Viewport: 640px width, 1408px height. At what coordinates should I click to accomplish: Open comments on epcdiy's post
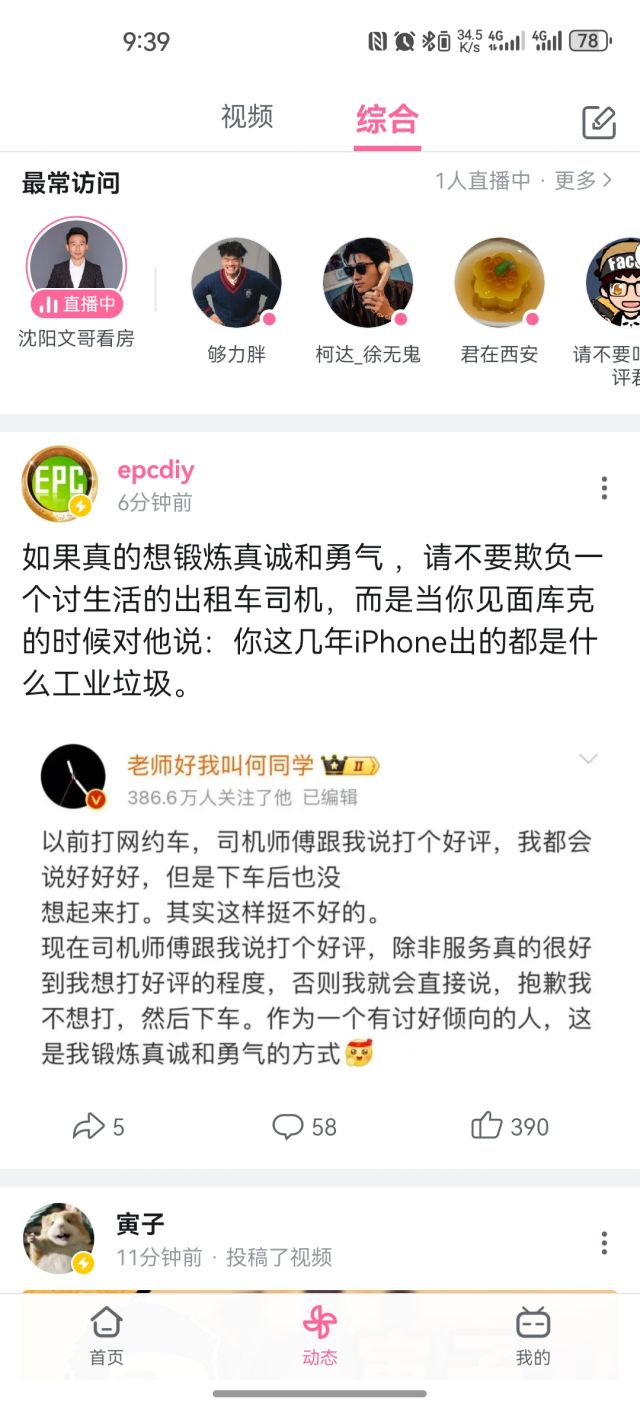pyautogui.click(x=304, y=1127)
